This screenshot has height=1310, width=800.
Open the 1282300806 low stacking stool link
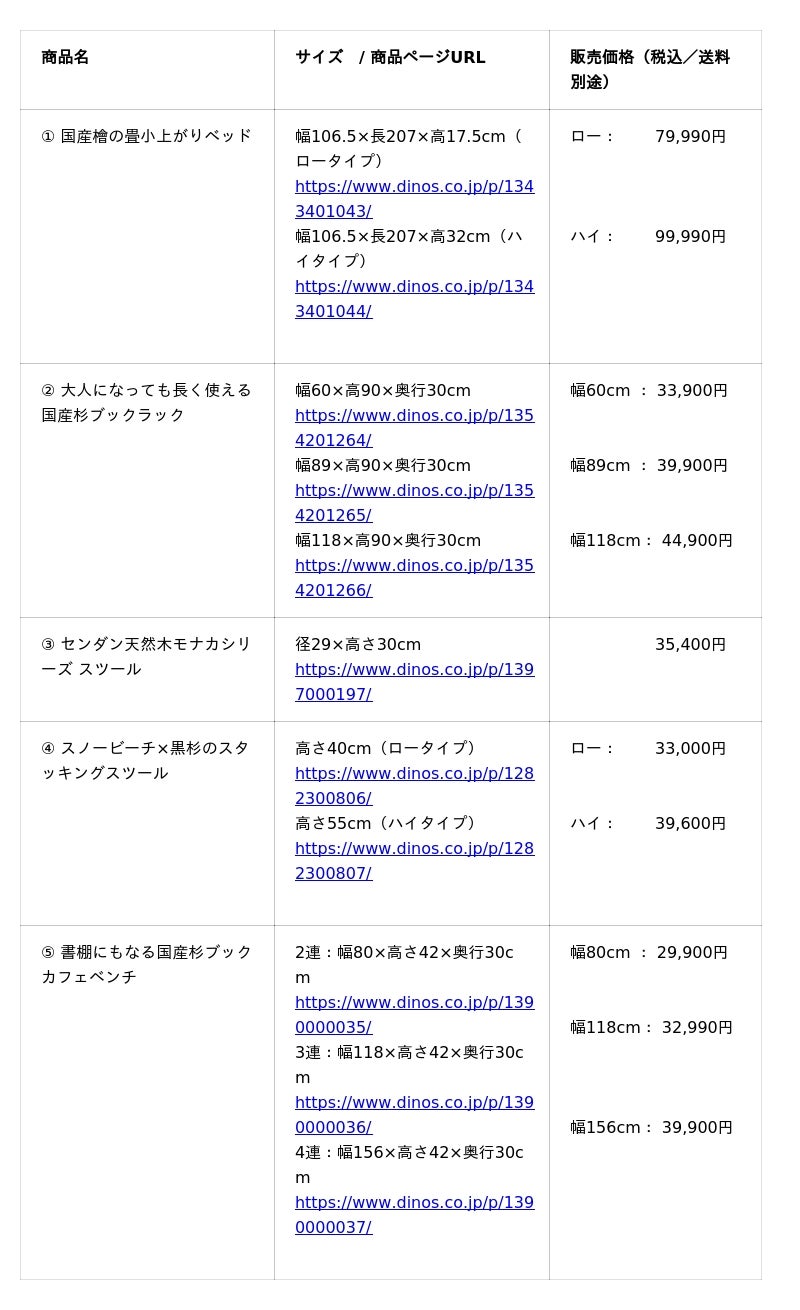(x=414, y=785)
